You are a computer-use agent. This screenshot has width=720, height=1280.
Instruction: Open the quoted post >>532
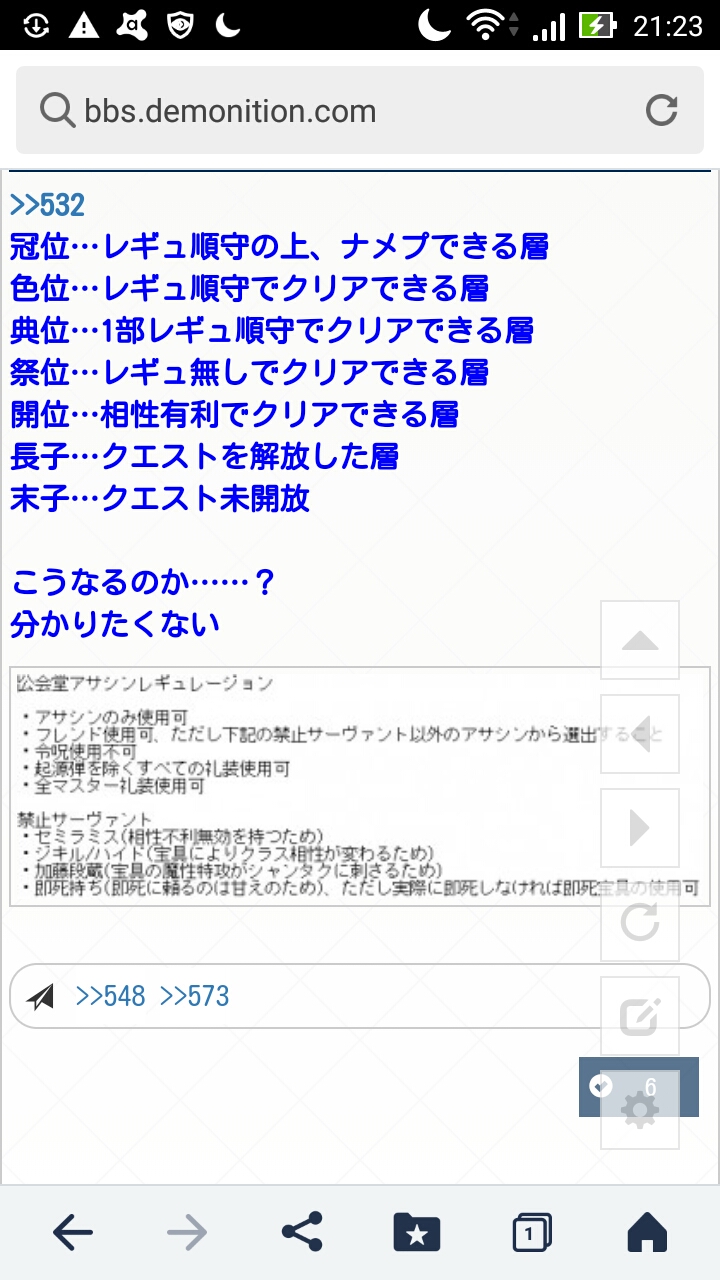coord(47,206)
